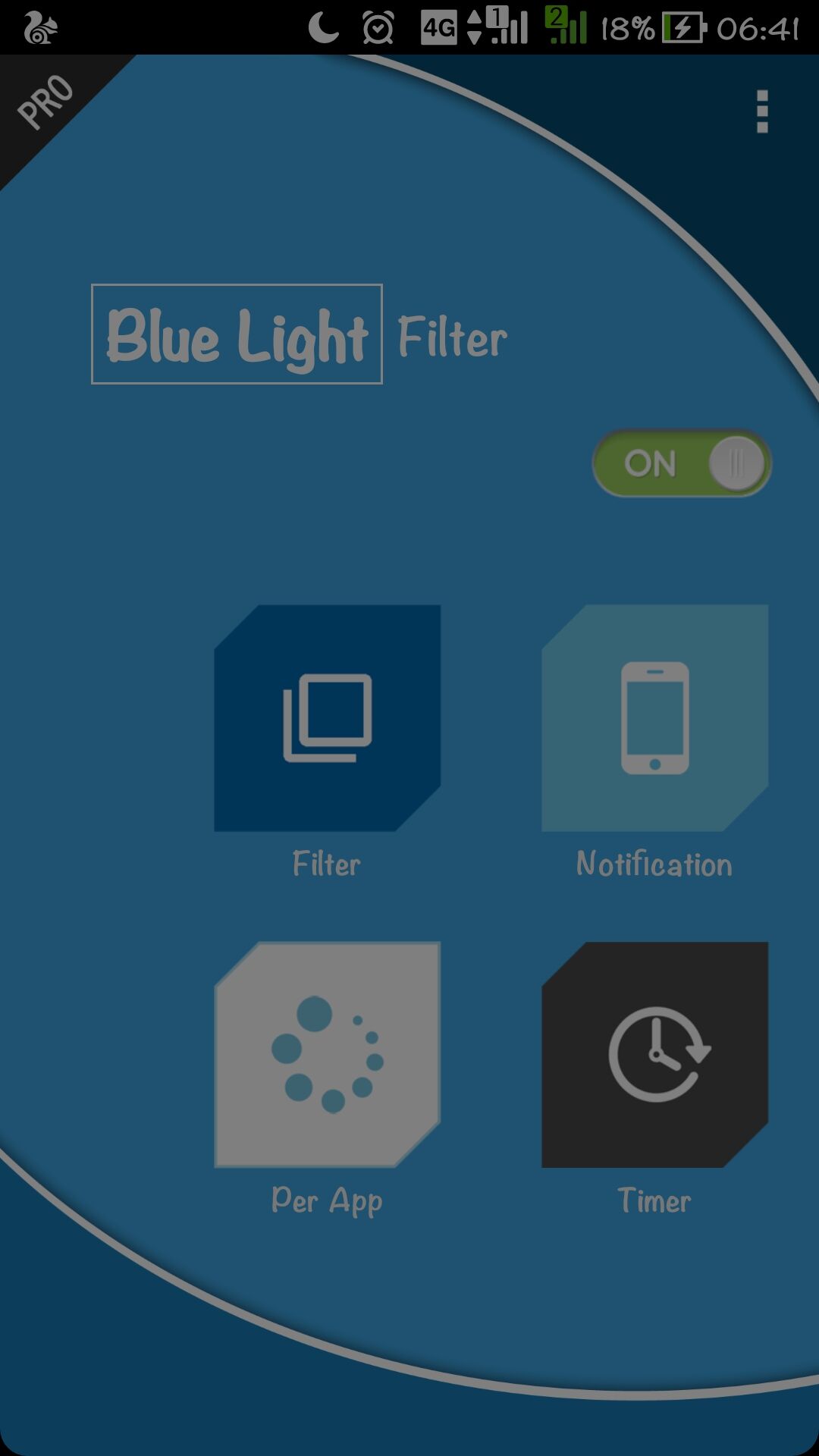Screen dimensions: 819x1456
Task: Open the Timer tile
Action: (x=654, y=1054)
